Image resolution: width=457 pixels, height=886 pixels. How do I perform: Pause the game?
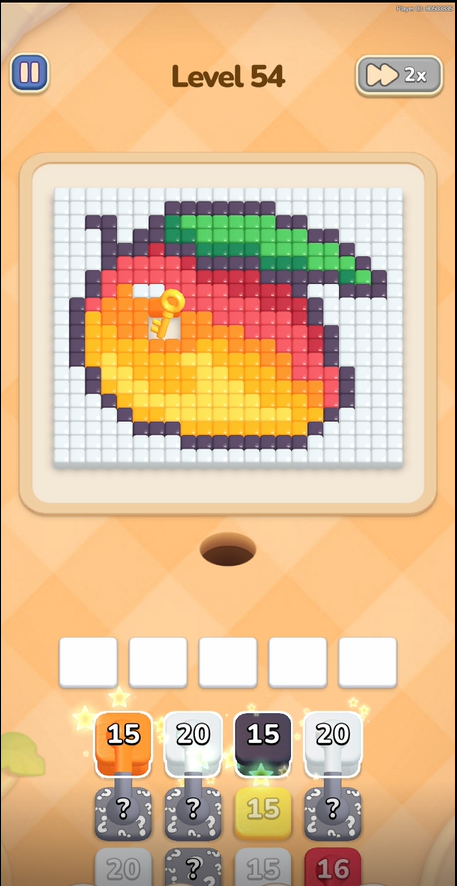(x=29, y=73)
